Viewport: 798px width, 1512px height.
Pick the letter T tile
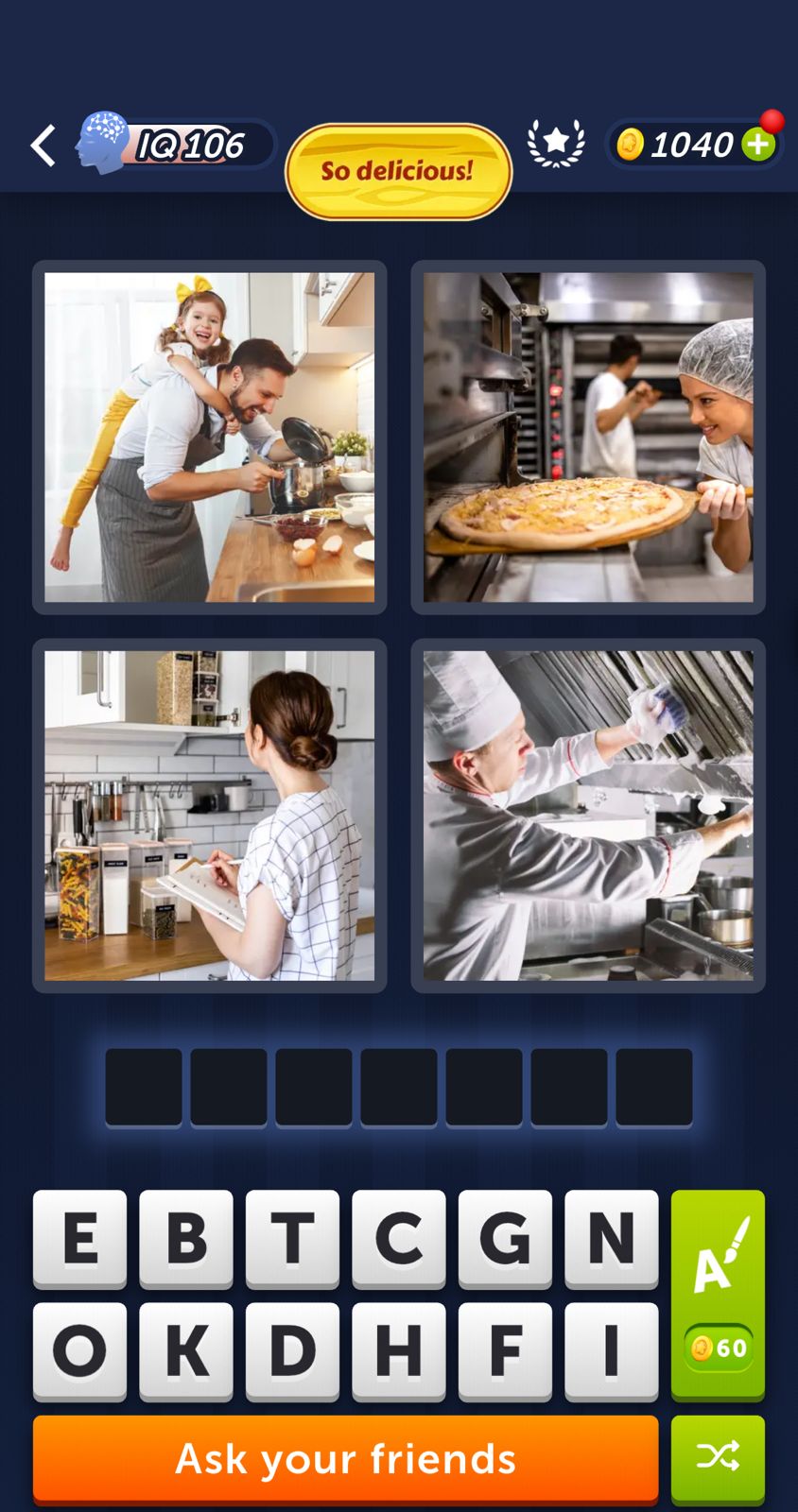[292, 1238]
